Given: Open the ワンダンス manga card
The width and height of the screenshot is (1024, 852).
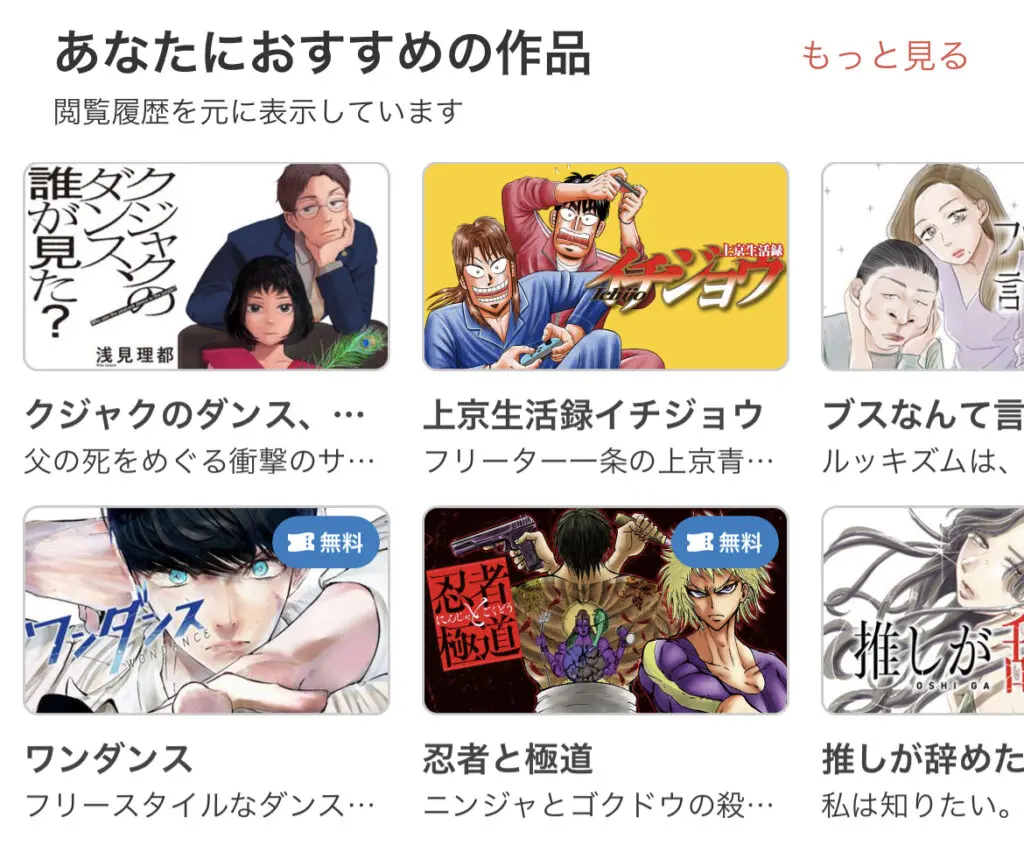Looking at the screenshot, I should (x=206, y=610).
